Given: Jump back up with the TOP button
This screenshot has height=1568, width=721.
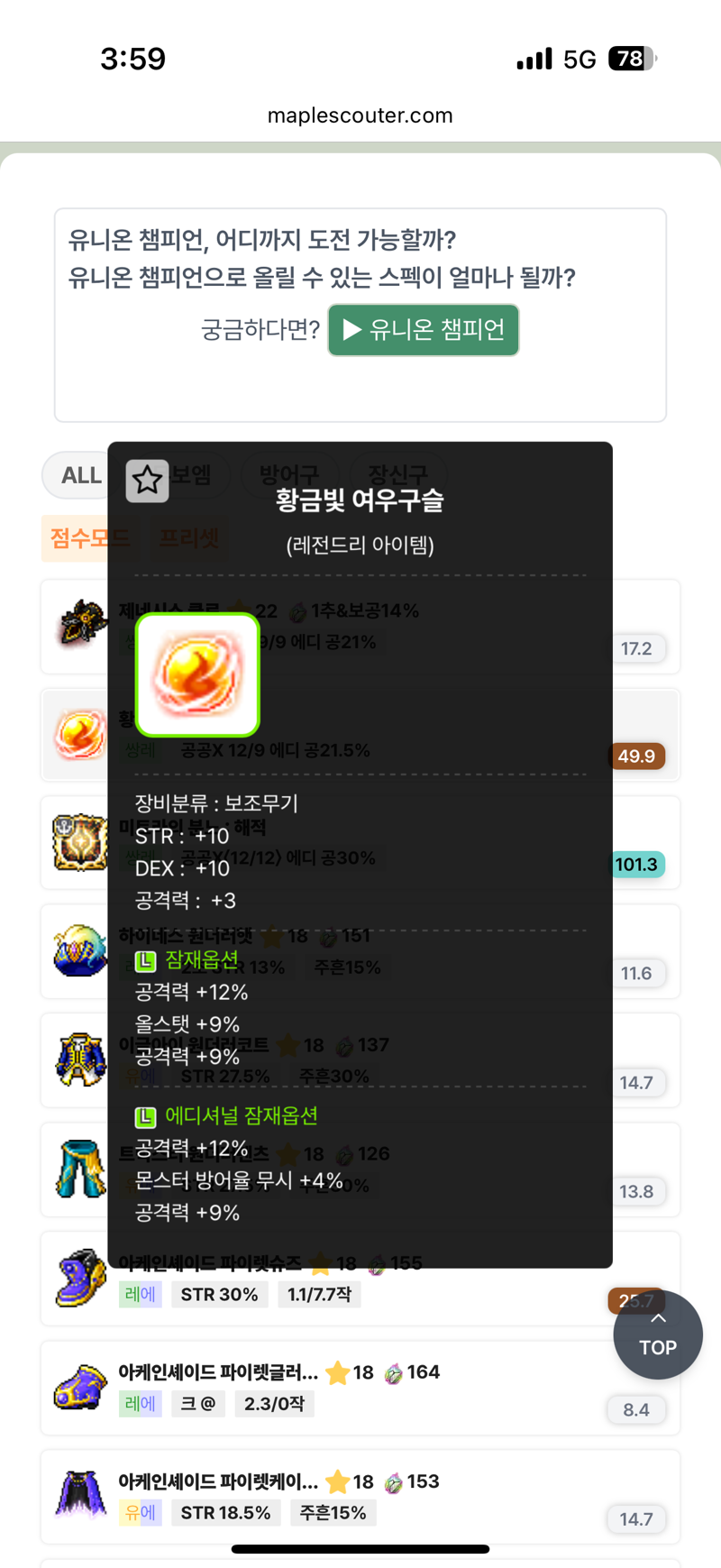Looking at the screenshot, I should tap(658, 1334).
